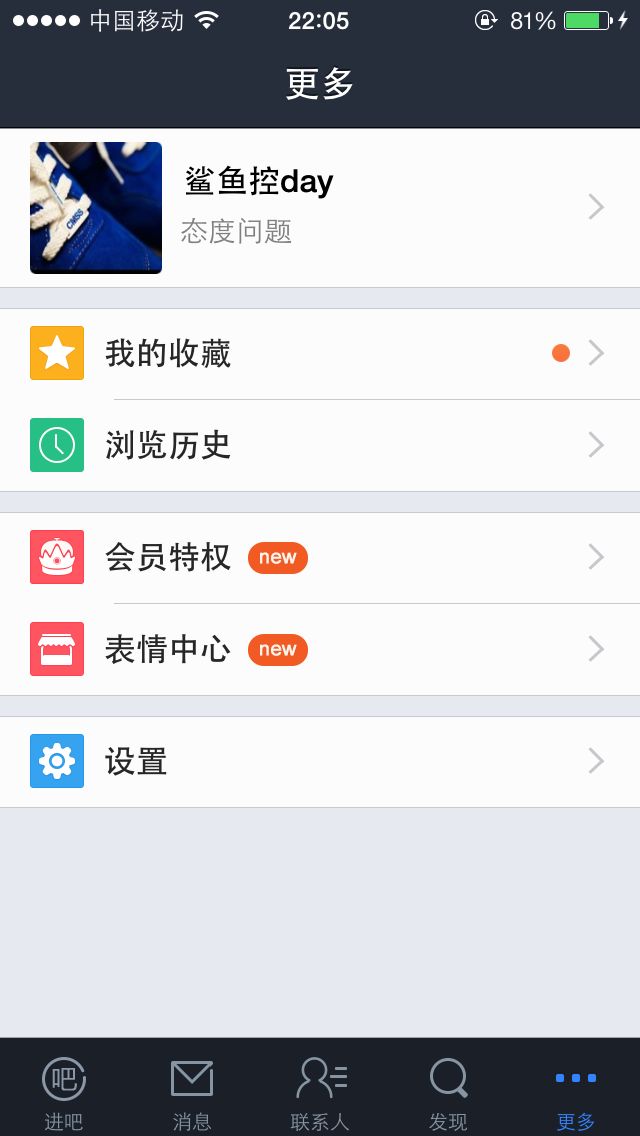This screenshot has height=1136, width=640.
Task: Open 会员特权 member privileges
Action: (x=320, y=557)
